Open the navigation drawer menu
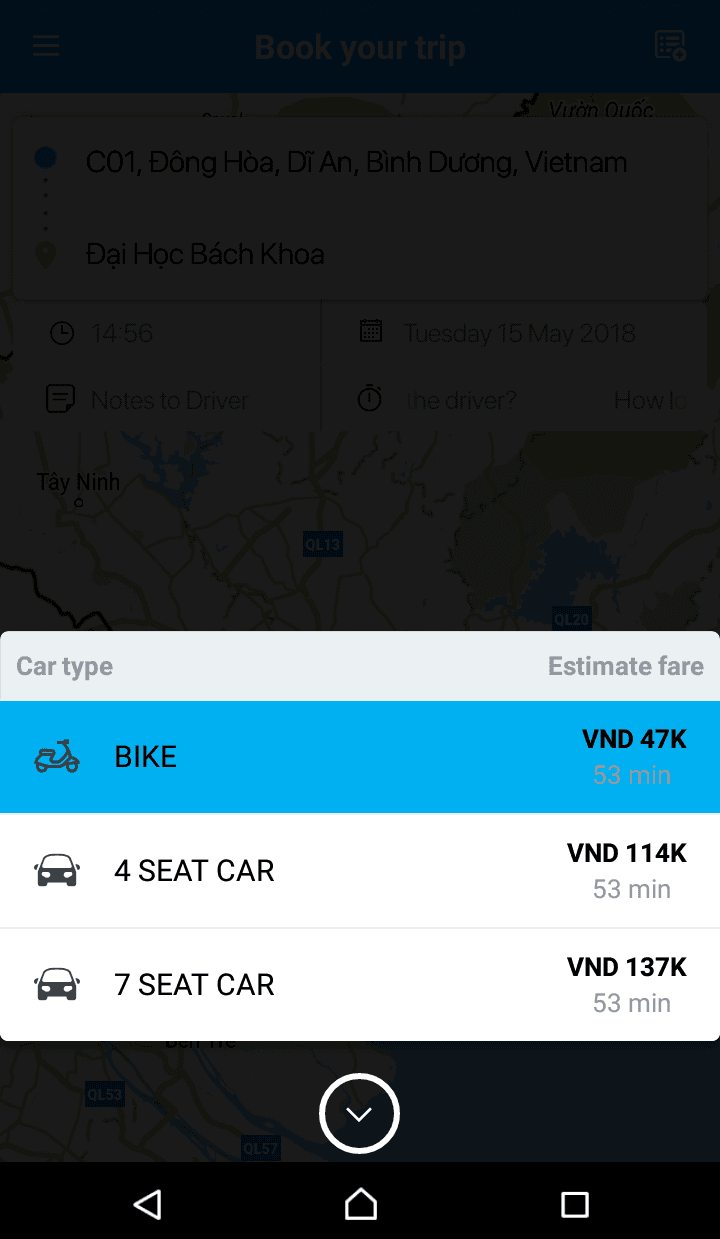The height and width of the screenshot is (1239, 720). [45, 45]
